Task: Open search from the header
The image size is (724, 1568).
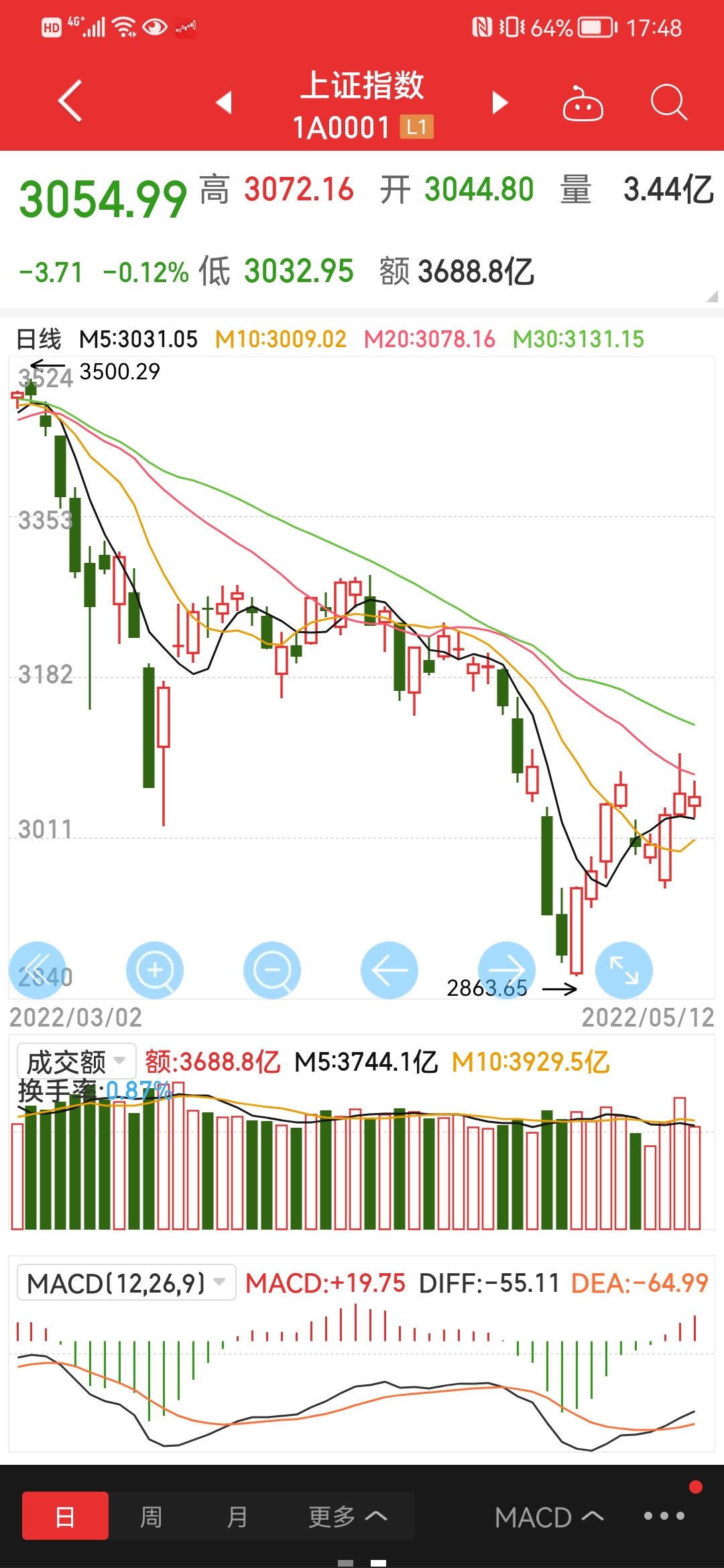Action: click(669, 103)
